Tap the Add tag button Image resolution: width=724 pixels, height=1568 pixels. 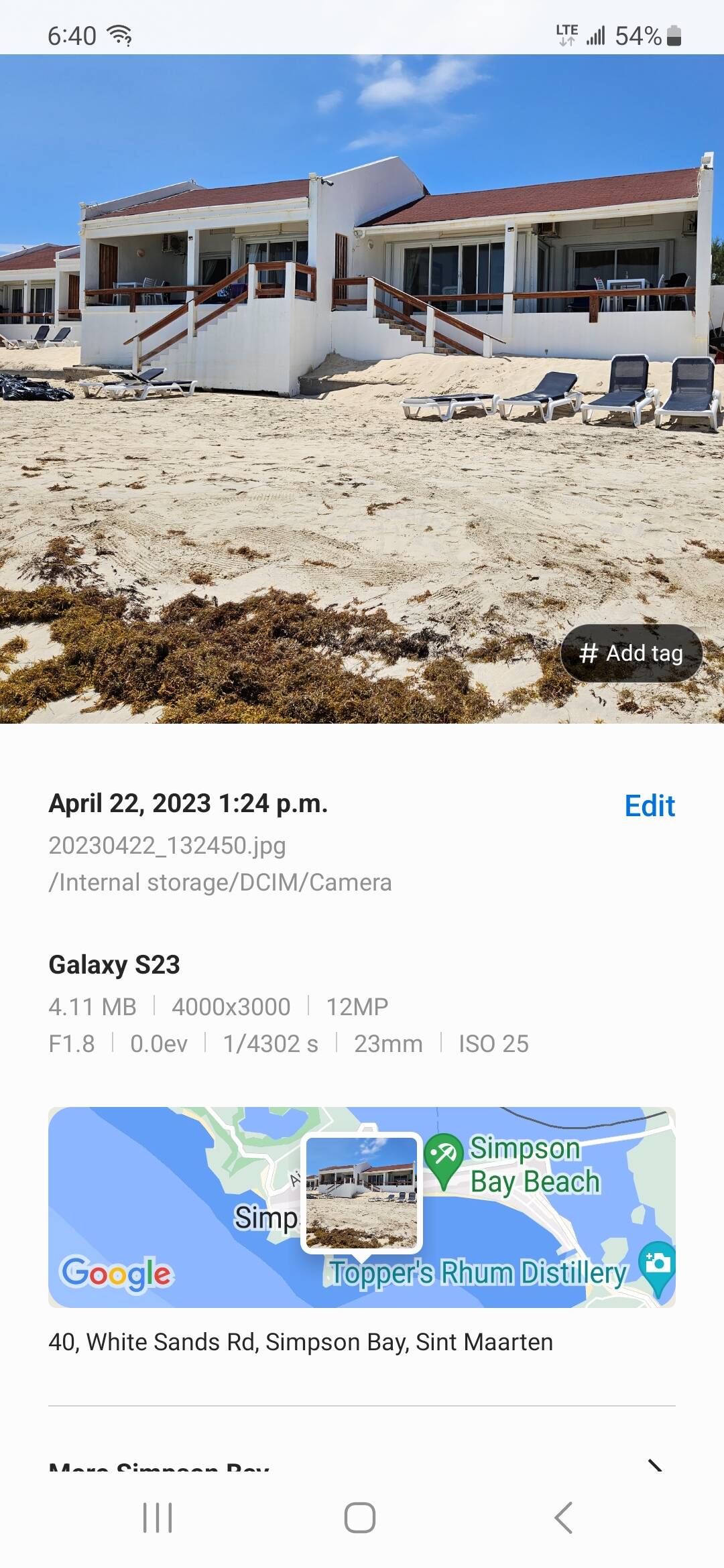(x=631, y=653)
